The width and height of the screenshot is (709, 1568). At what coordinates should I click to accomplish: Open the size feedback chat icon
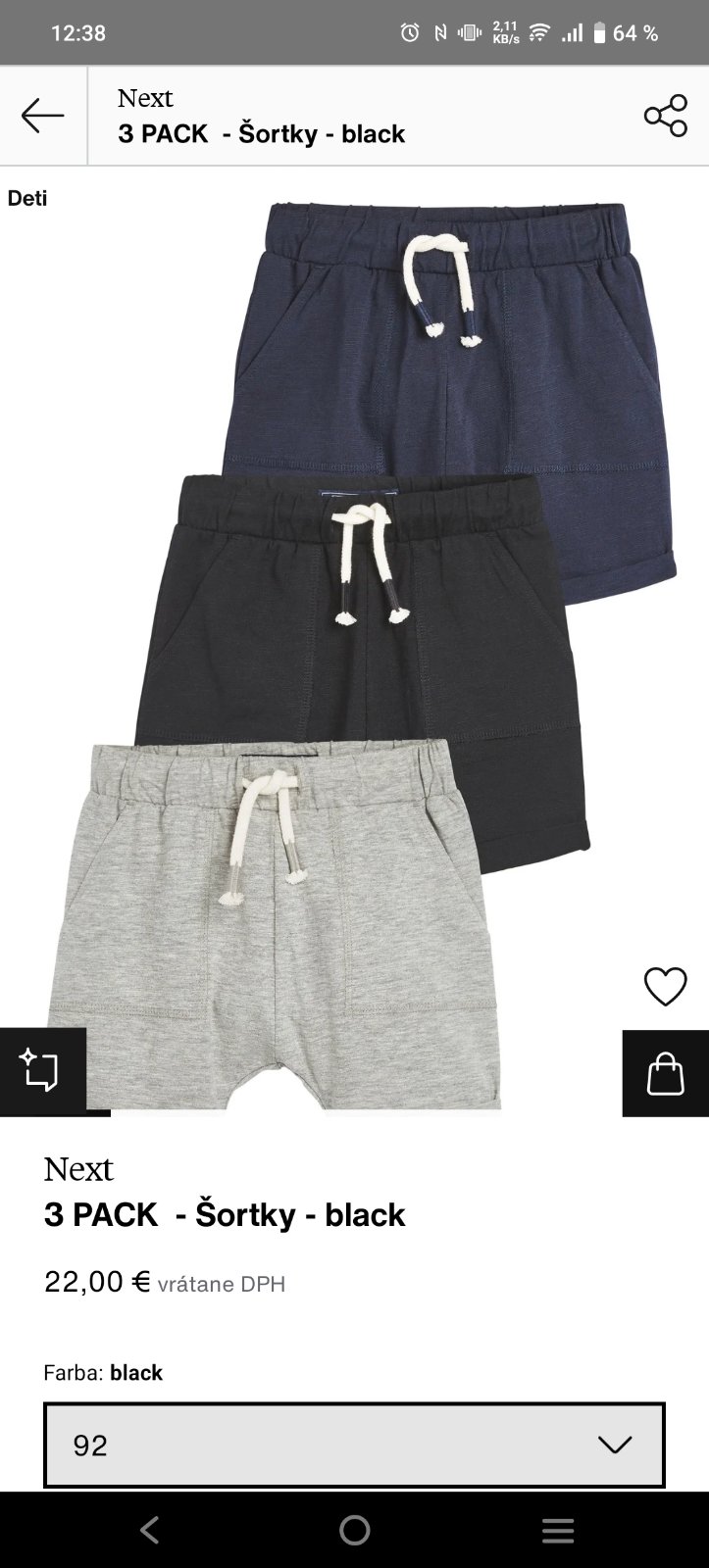tap(42, 1071)
